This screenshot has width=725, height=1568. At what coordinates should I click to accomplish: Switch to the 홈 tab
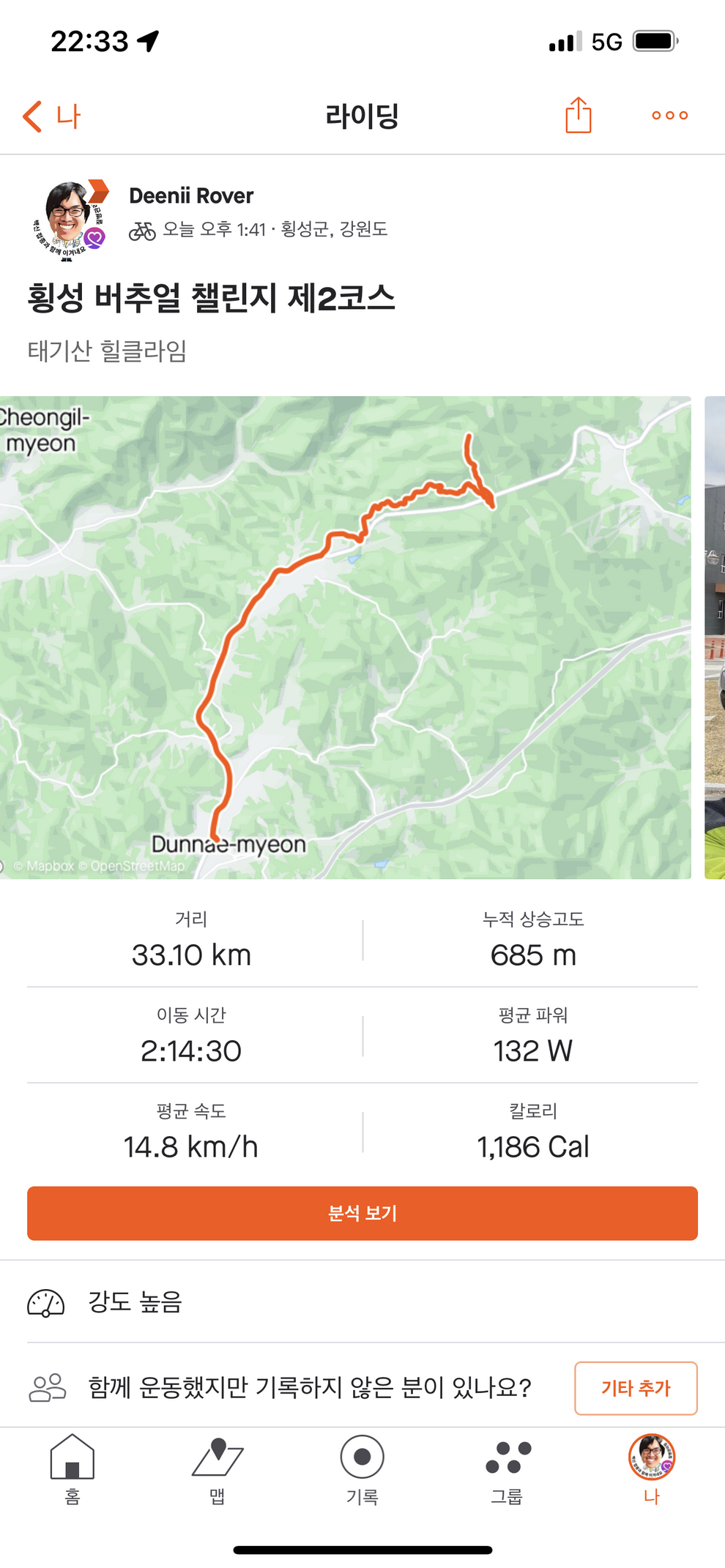pyautogui.click(x=72, y=1468)
